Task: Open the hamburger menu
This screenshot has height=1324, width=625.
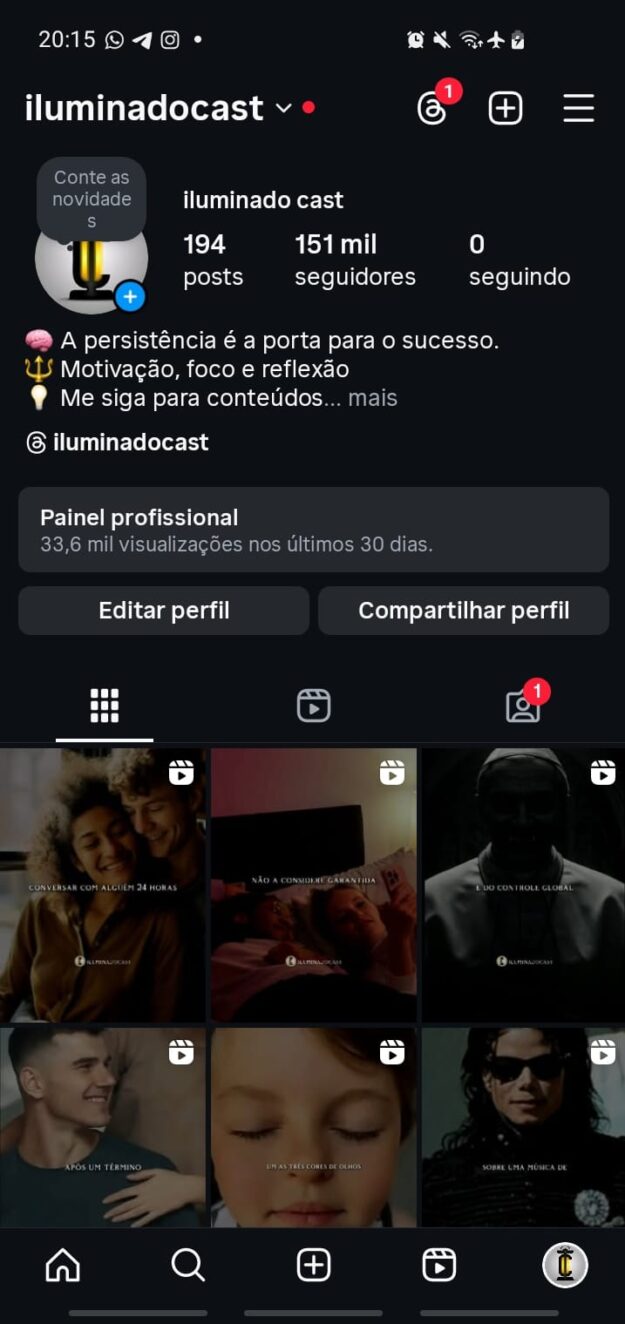Action: (578, 108)
